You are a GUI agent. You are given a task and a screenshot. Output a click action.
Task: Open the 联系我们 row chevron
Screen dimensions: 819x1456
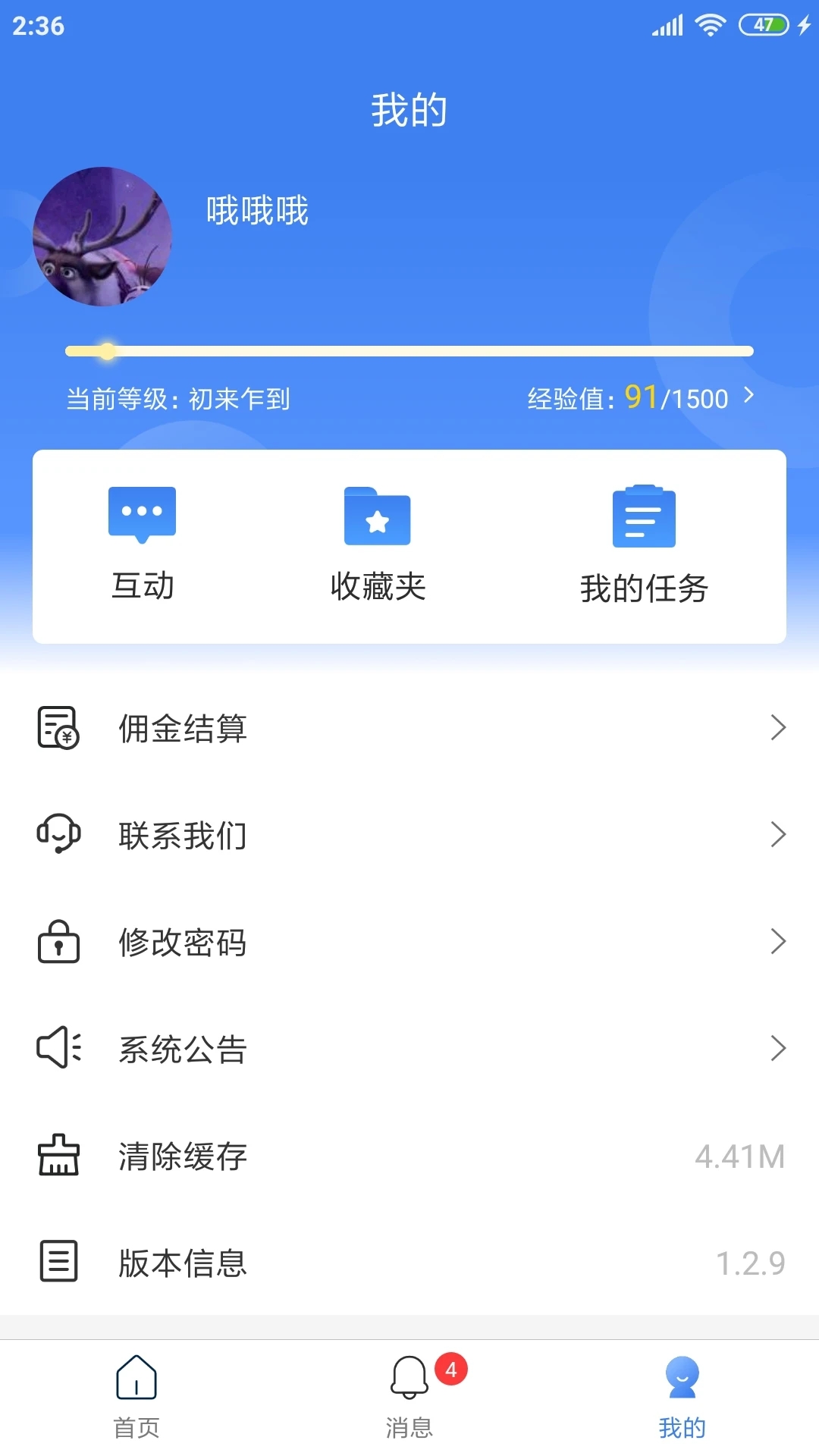(x=778, y=835)
